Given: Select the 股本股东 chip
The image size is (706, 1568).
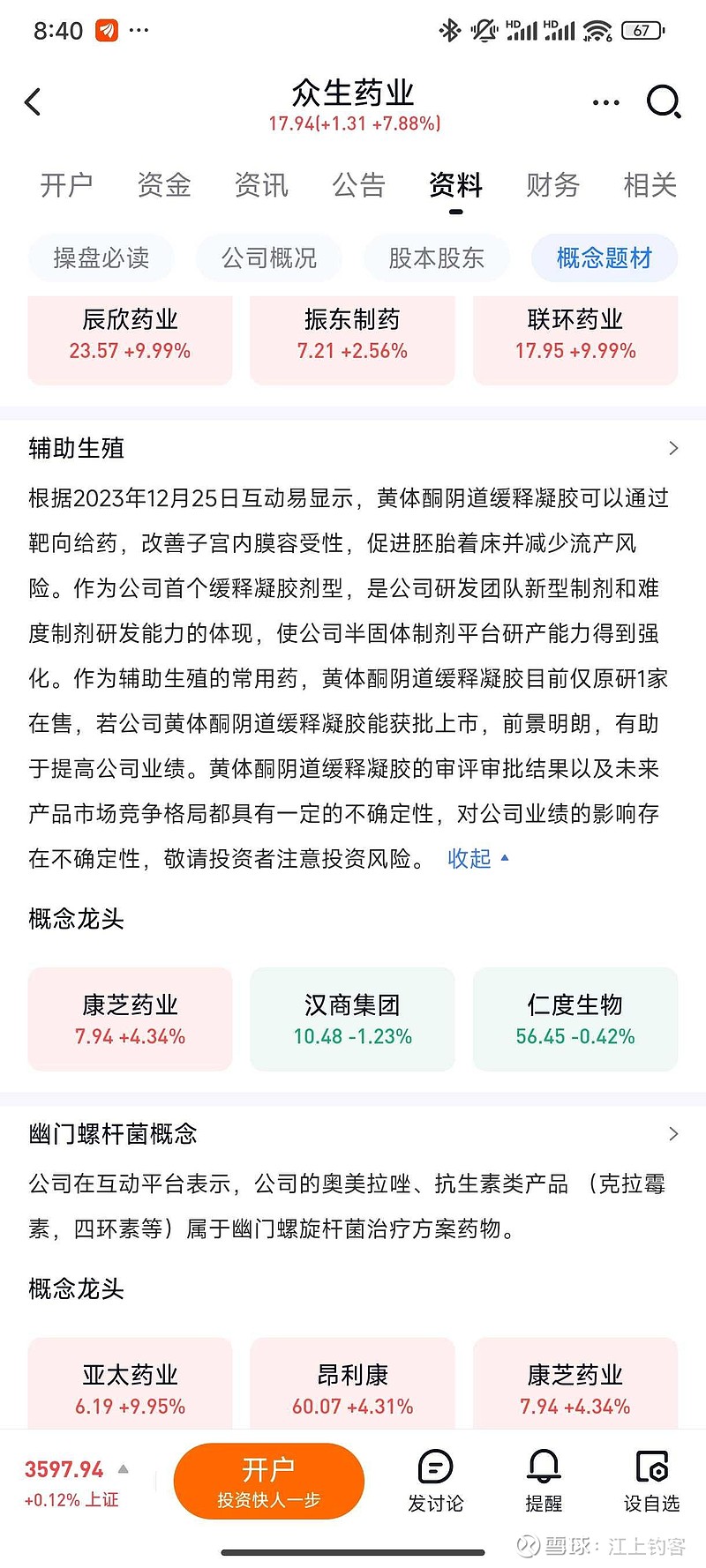Looking at the screenshot, I should [437, 258].
